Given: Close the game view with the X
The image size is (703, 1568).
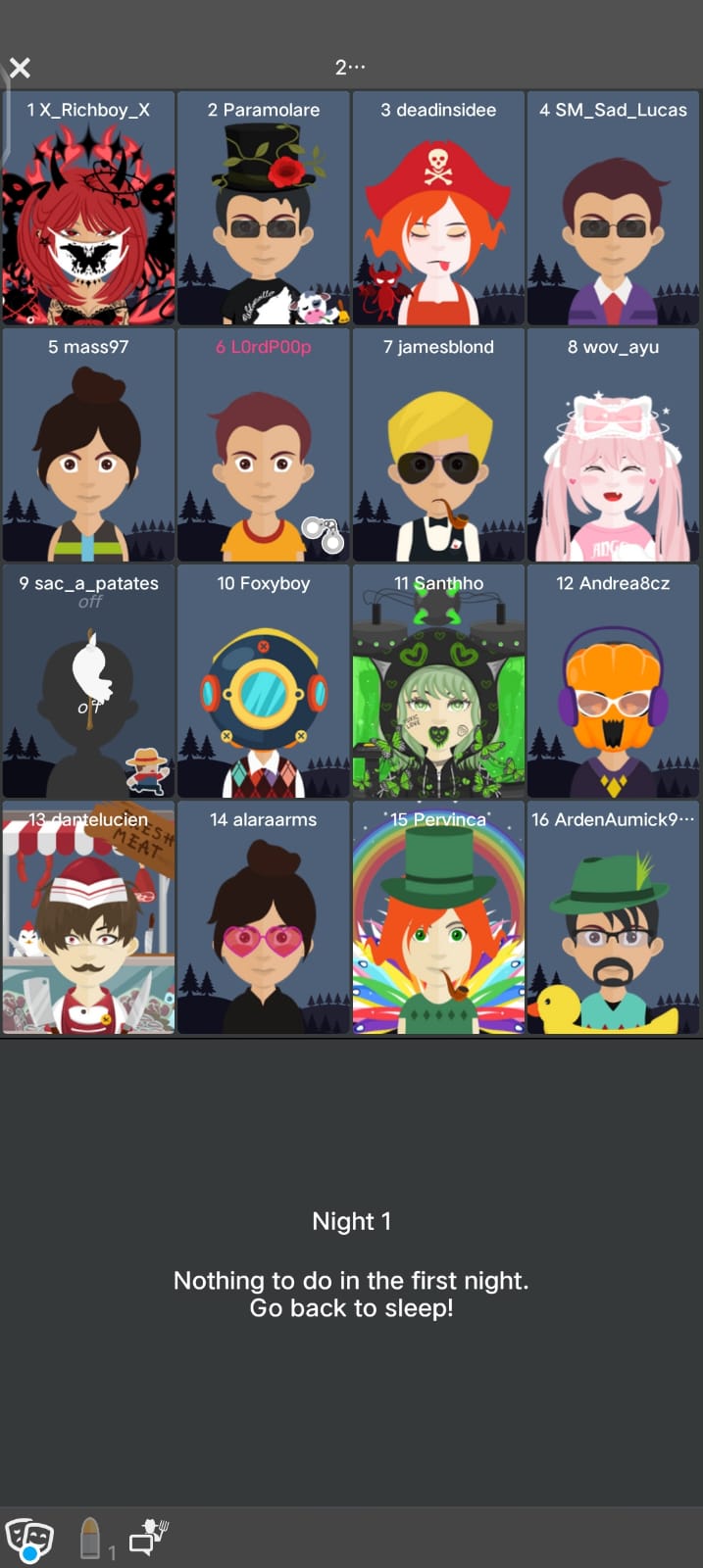Looking at the screenshot, I should click(x=21, y=68).
